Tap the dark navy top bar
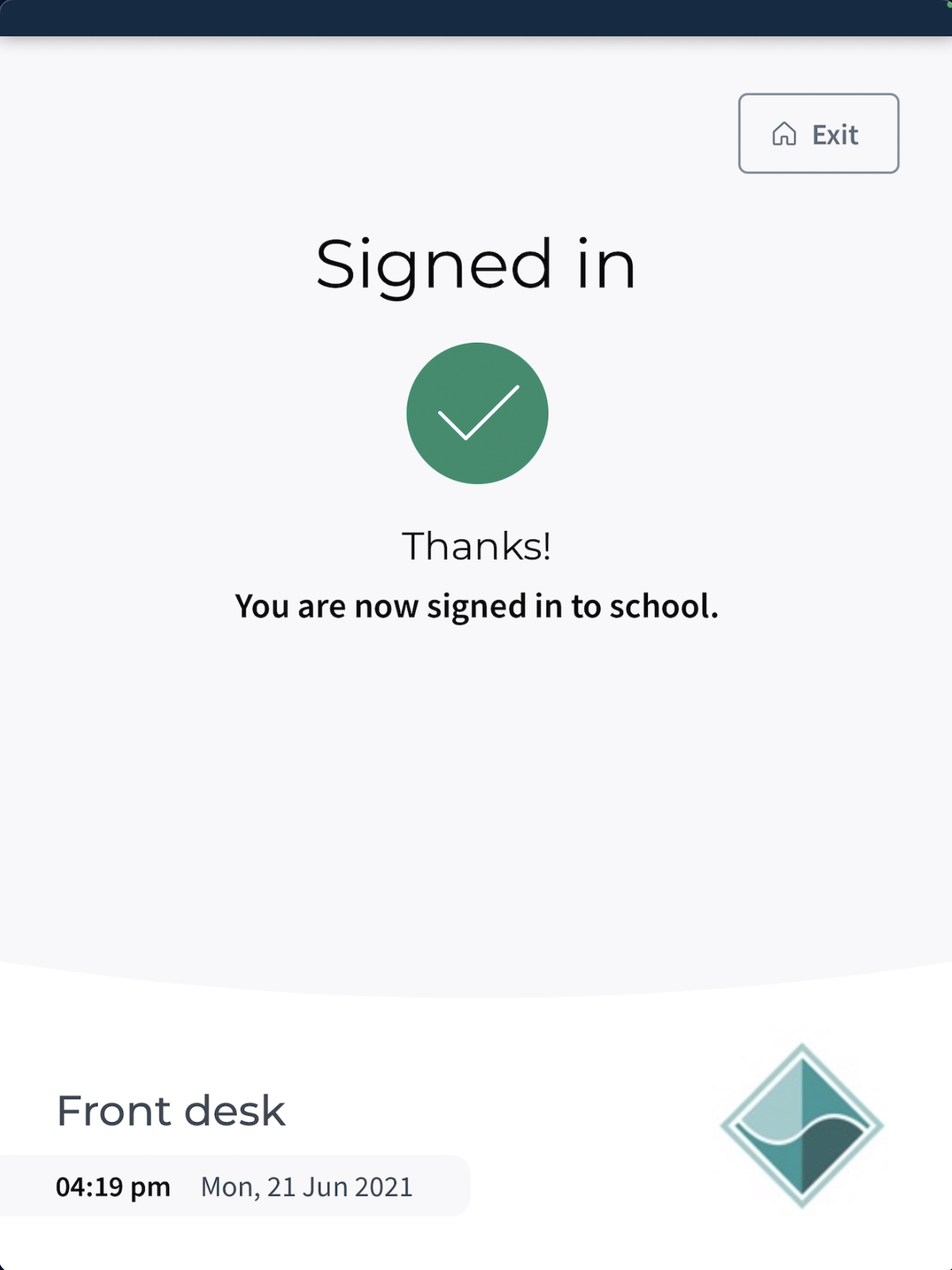 pos(476,17)
